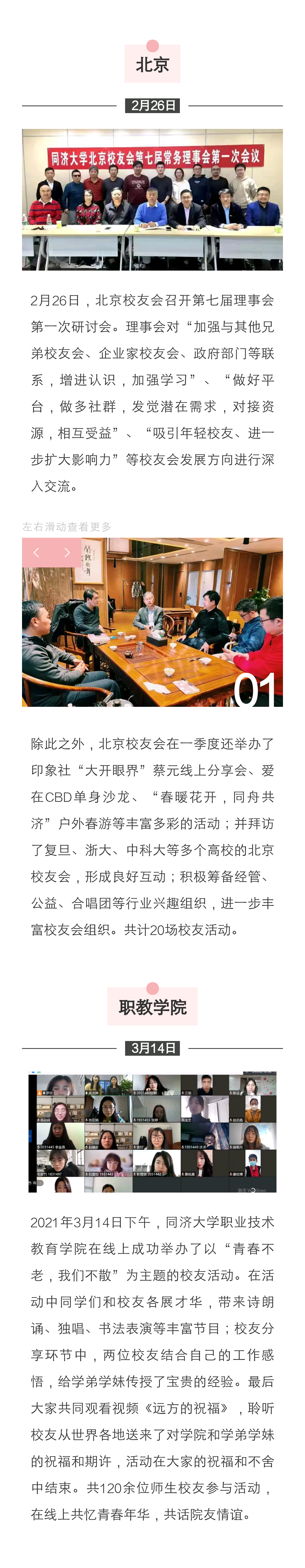The height and width of the screenshot is (1568, 305).
Task: Advance to the next carousel slide
Action: coord(67,552)
